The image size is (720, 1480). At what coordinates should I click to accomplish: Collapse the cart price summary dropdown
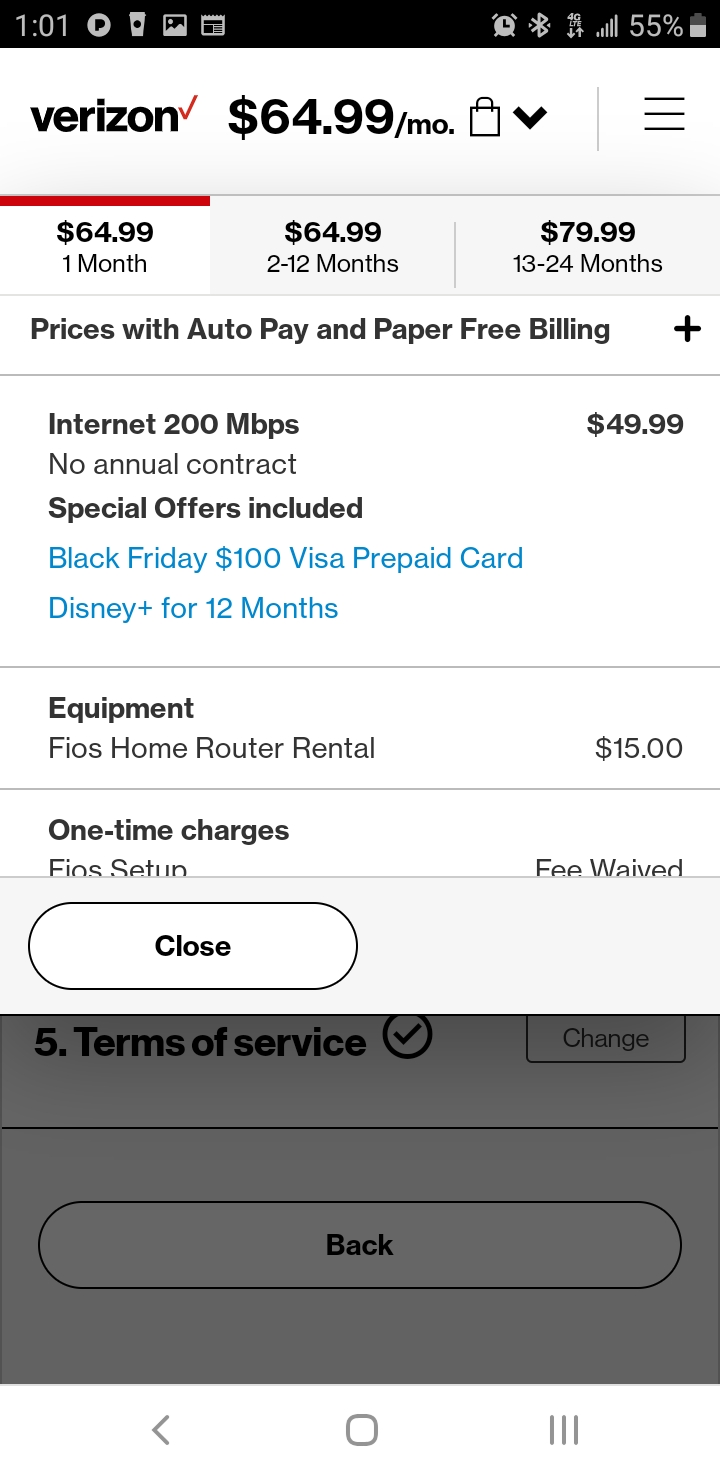(530, 118)
